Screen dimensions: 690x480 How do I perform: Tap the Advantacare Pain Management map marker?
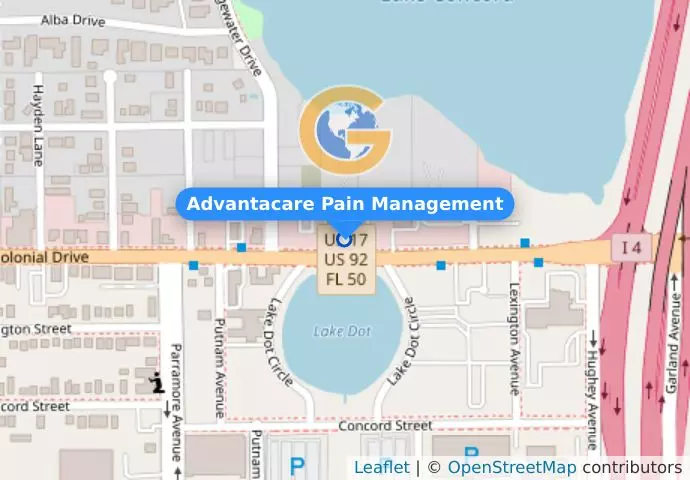click(345, 239)
